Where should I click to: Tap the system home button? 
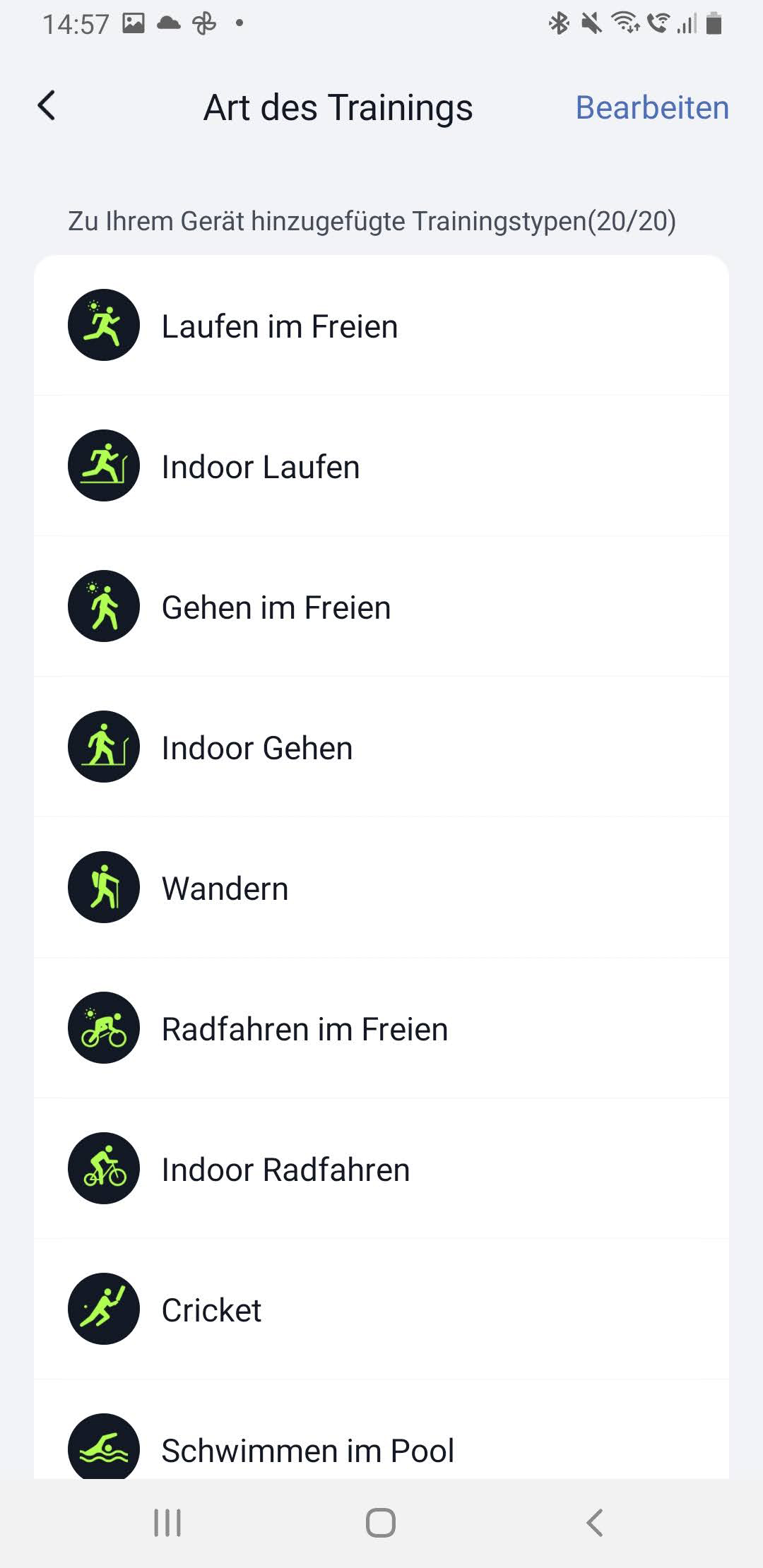[381, 1523]
